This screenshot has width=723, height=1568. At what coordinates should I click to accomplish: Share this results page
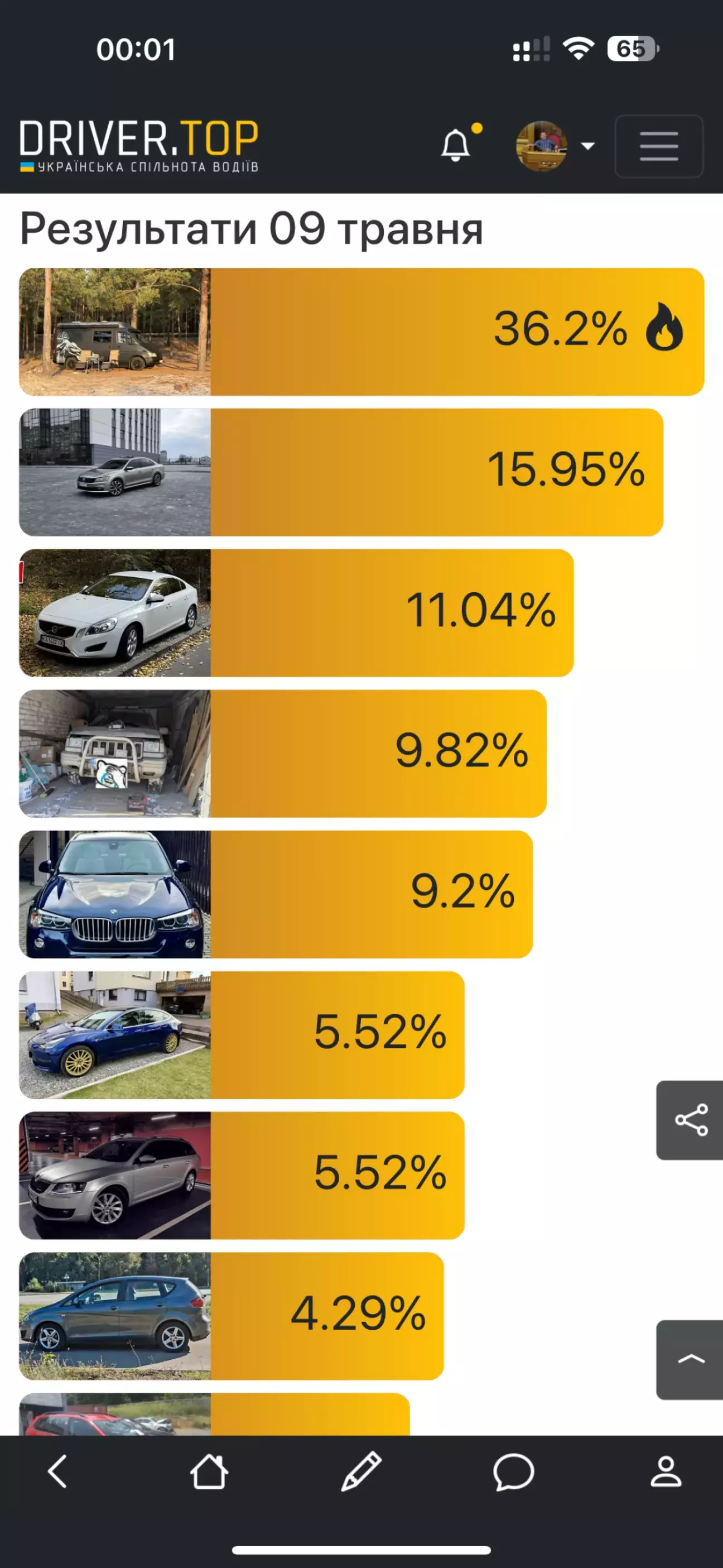click(x=691, y=1120)
